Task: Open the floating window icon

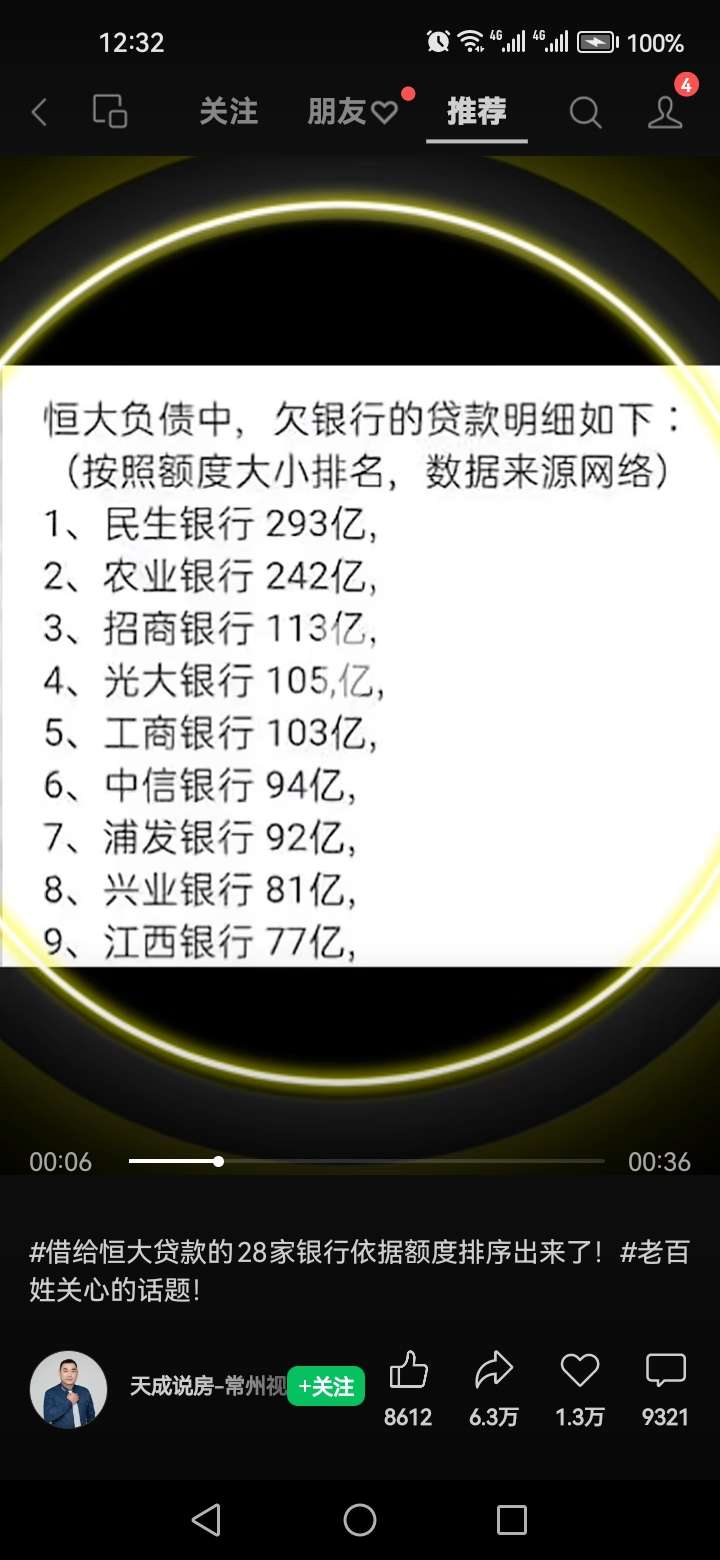Action: click(x=110, y=111)
